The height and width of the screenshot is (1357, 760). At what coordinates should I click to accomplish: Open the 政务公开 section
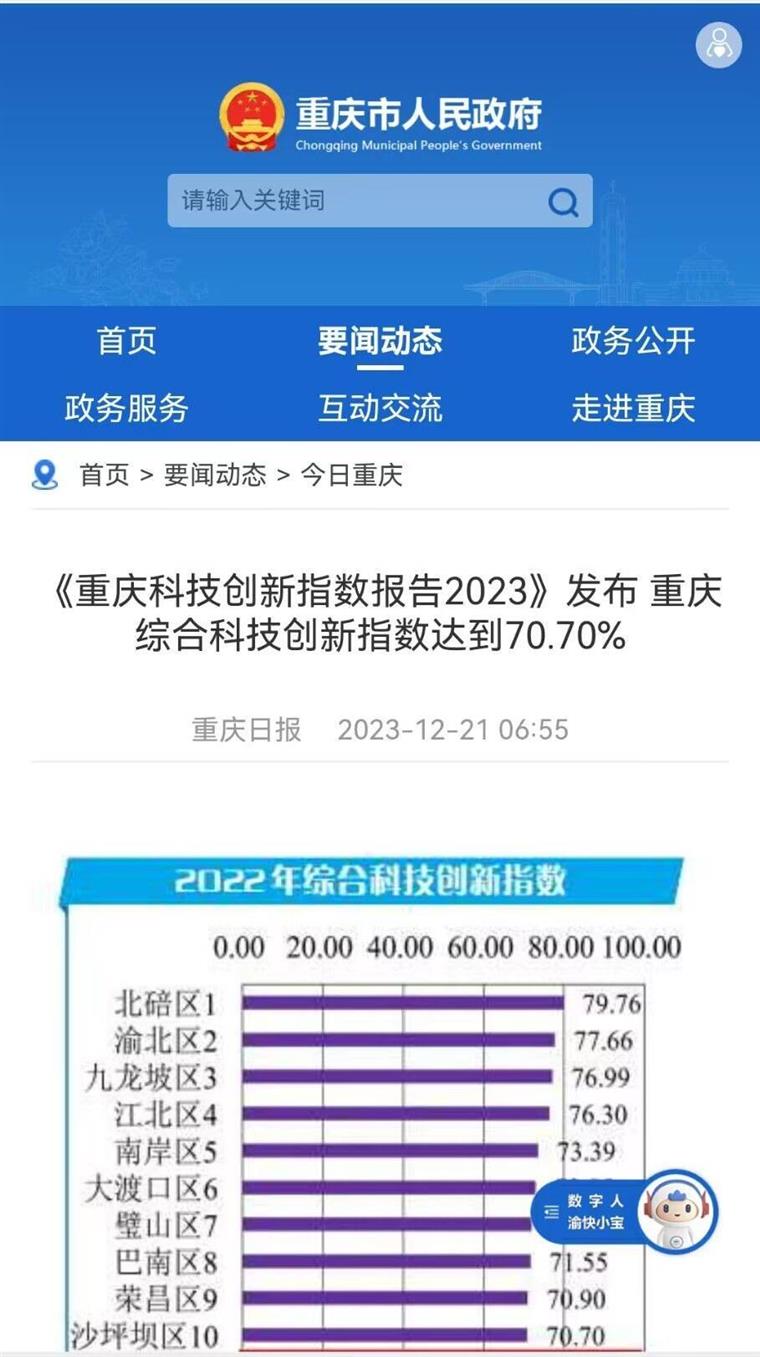633,341
